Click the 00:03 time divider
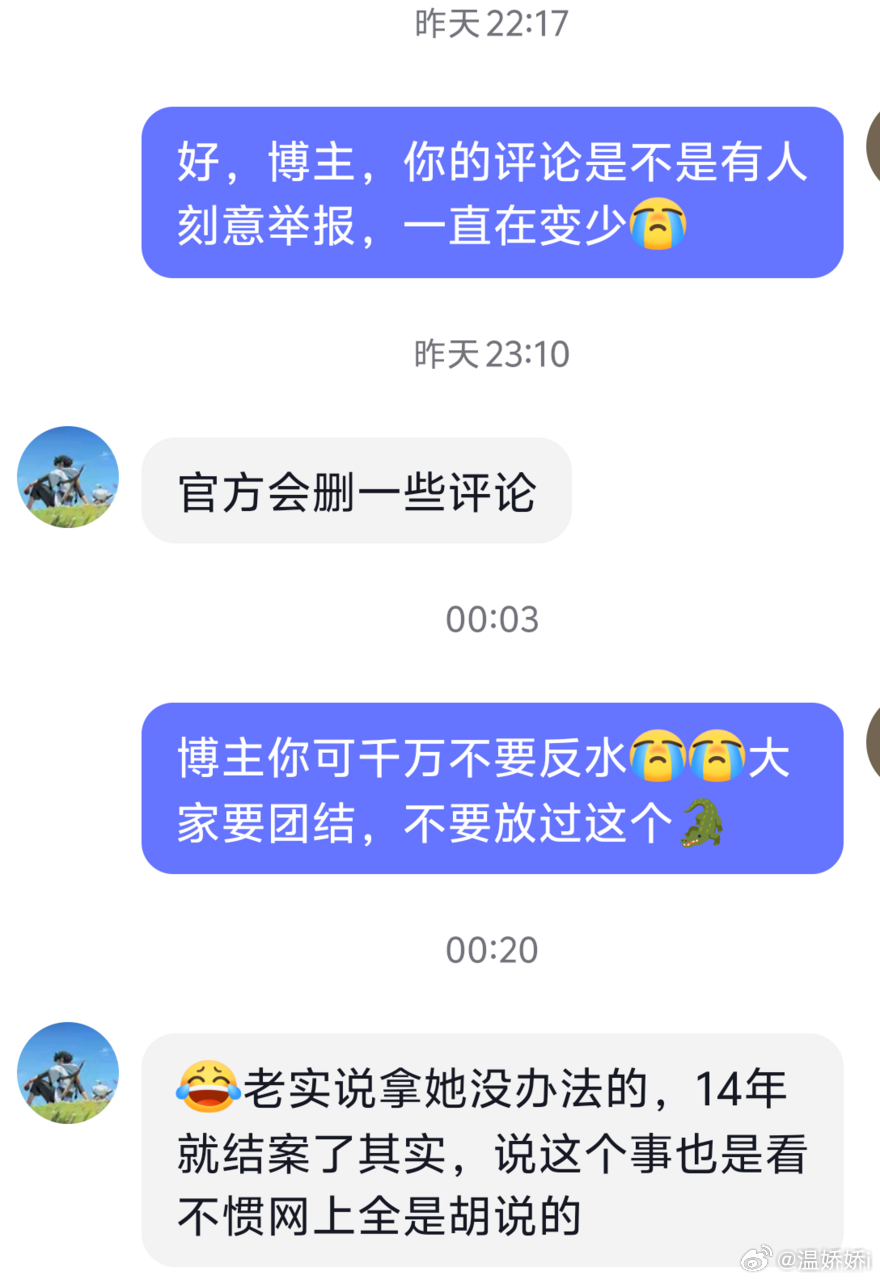The width and height of the screenshot is (880, 1280). coord(494,620)
